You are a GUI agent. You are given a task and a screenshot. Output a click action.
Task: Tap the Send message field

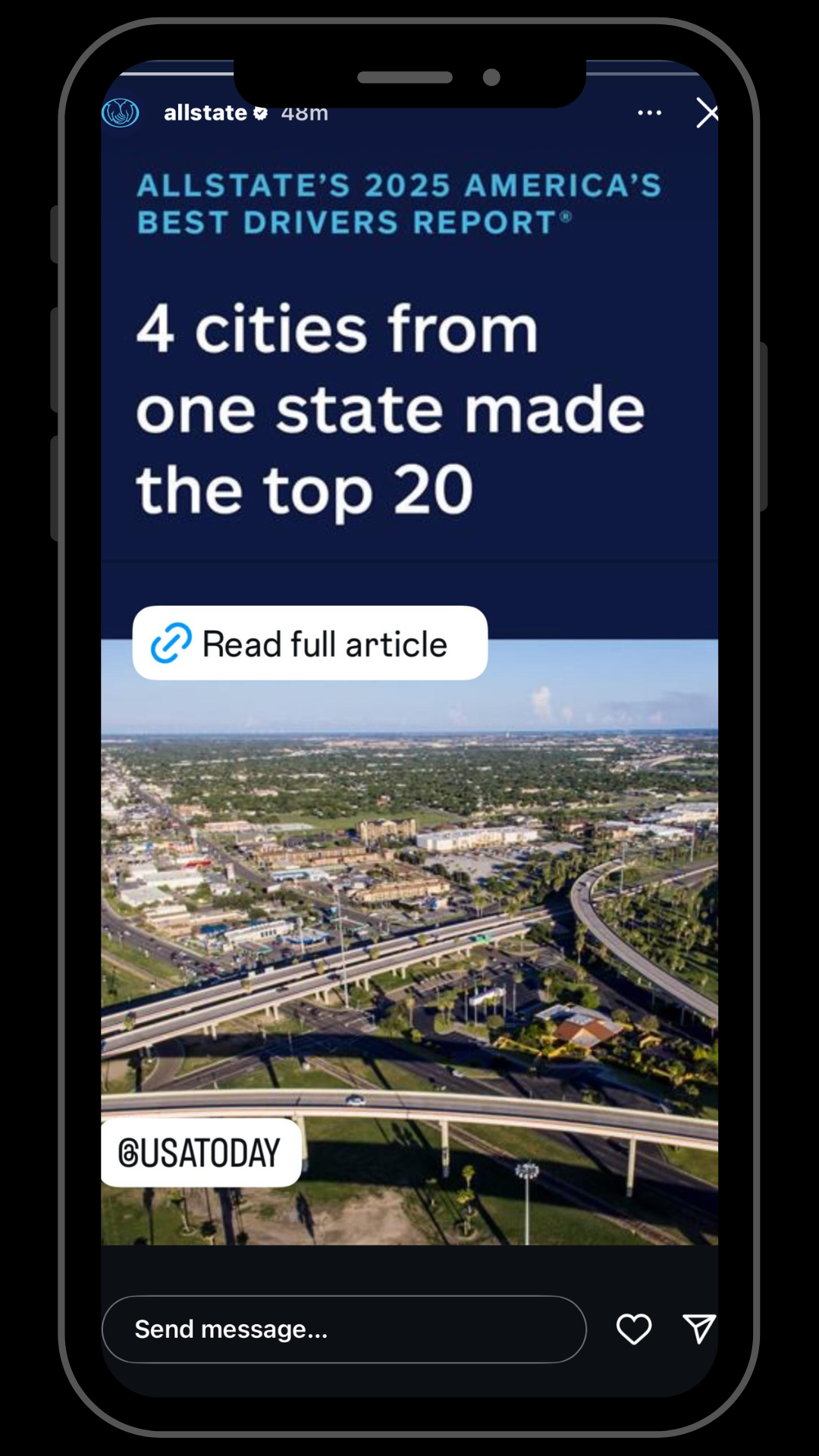[x=344, y=1329]
